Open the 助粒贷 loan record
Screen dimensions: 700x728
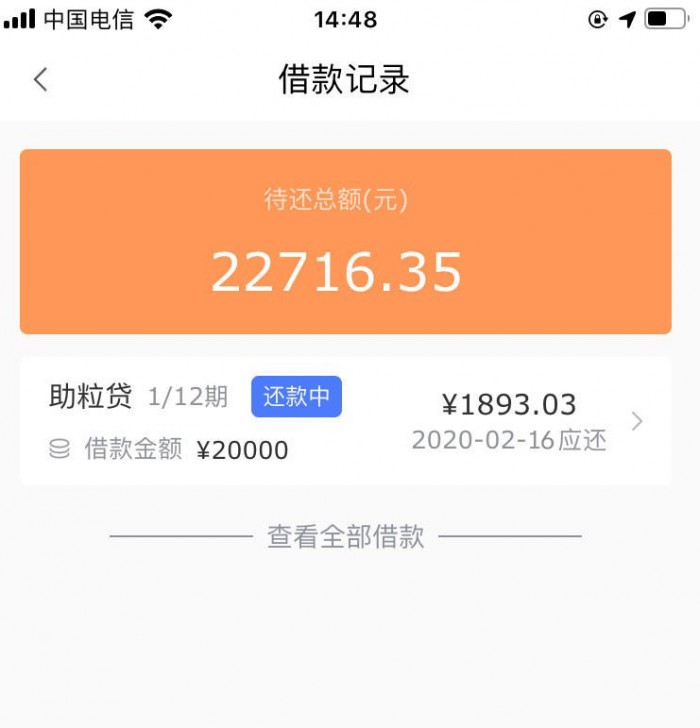pyautogui.click(x=345, y=422)
